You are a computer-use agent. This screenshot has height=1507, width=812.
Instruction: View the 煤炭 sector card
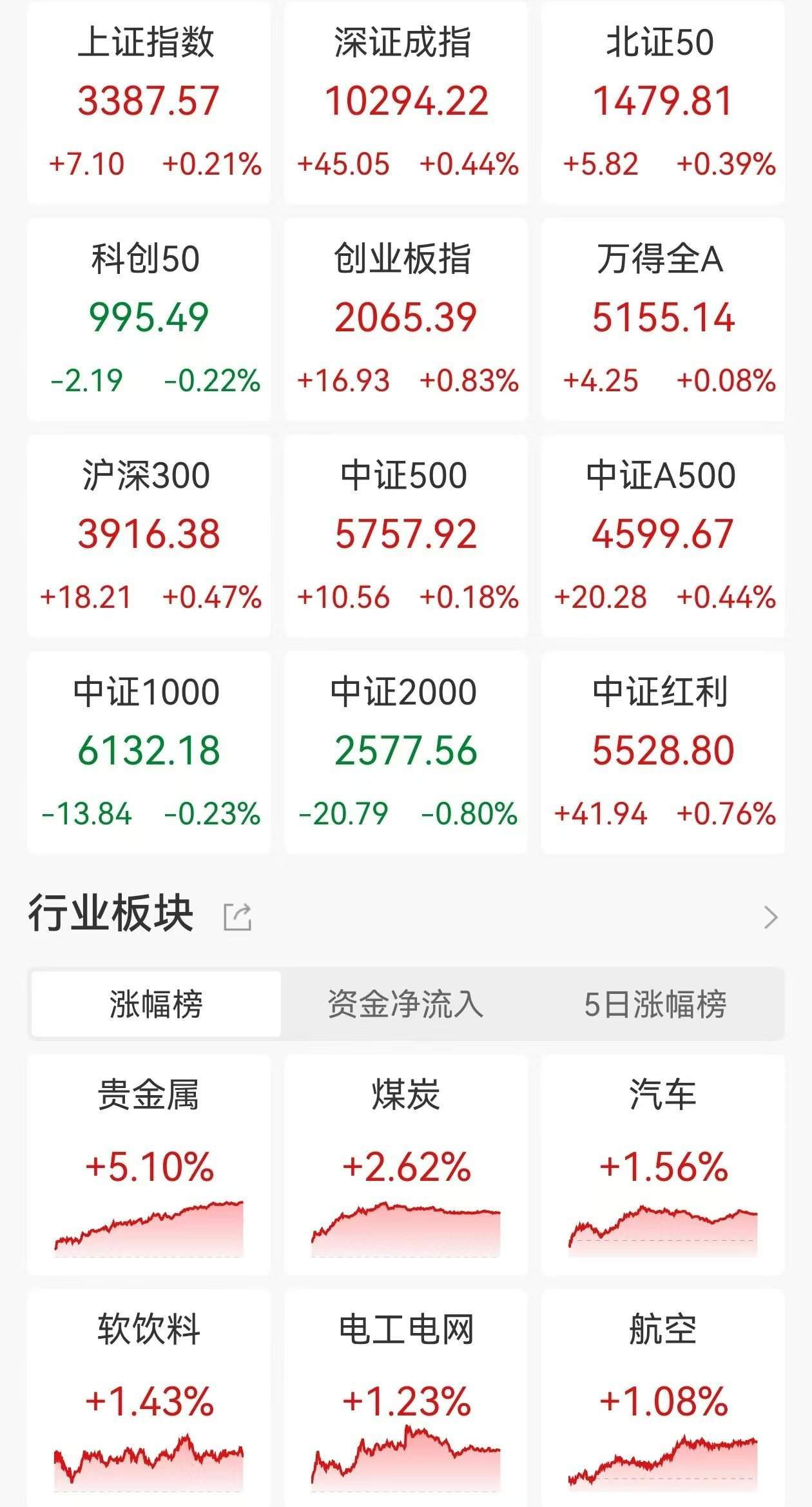tap(406, 1165)
